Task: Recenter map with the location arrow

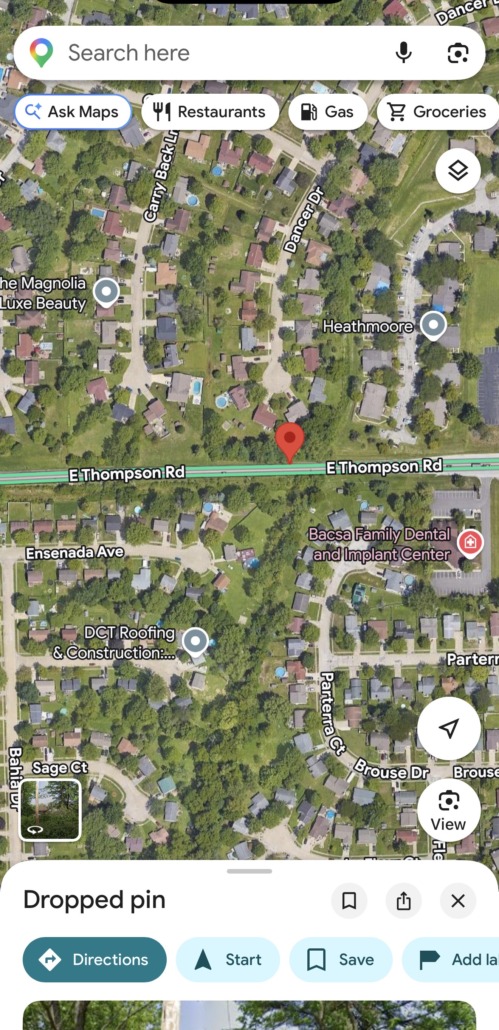Action: pyautogui.click(x=449, y=728)
